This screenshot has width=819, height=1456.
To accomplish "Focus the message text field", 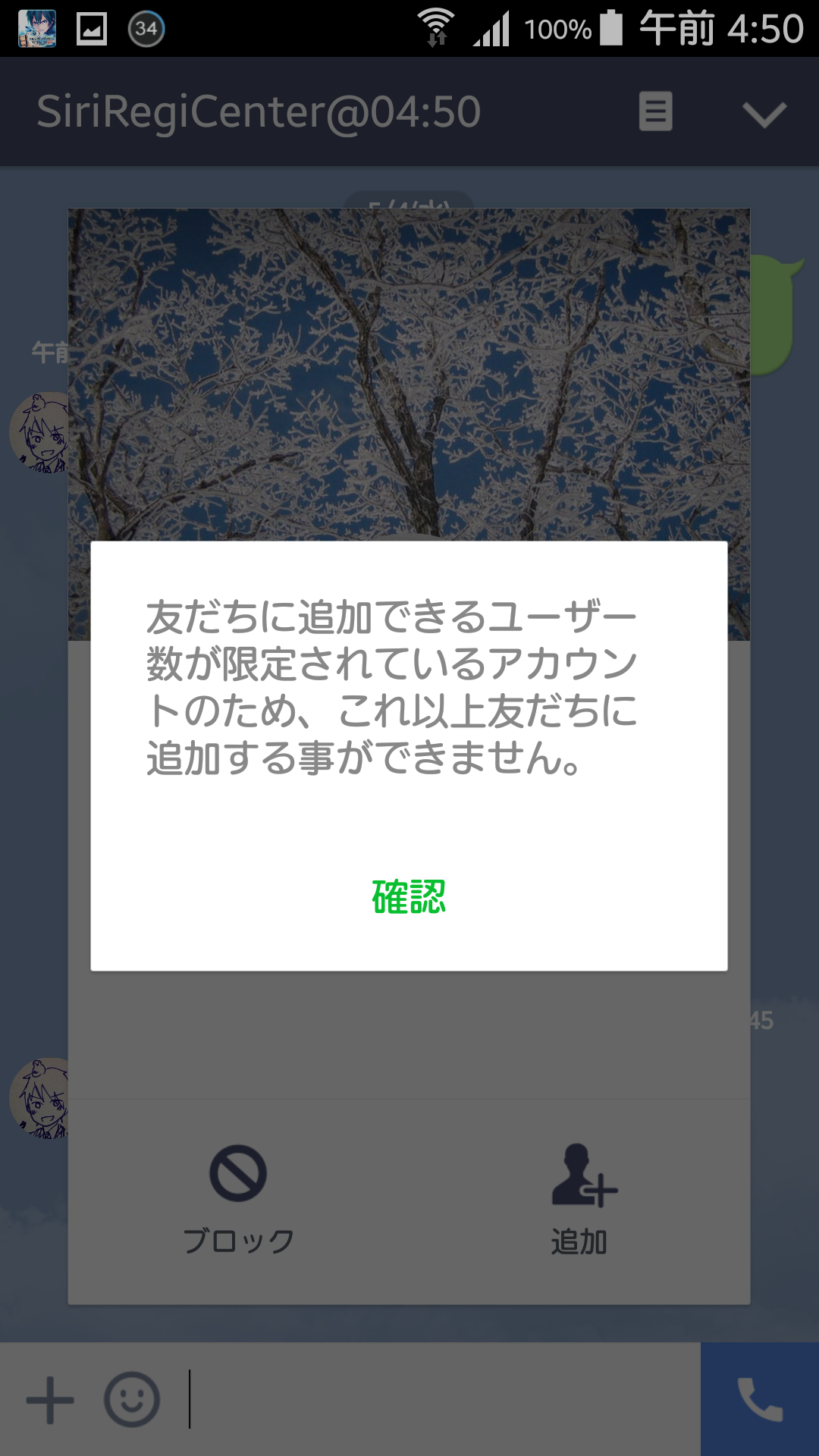I will click(x=440, y=1400).
